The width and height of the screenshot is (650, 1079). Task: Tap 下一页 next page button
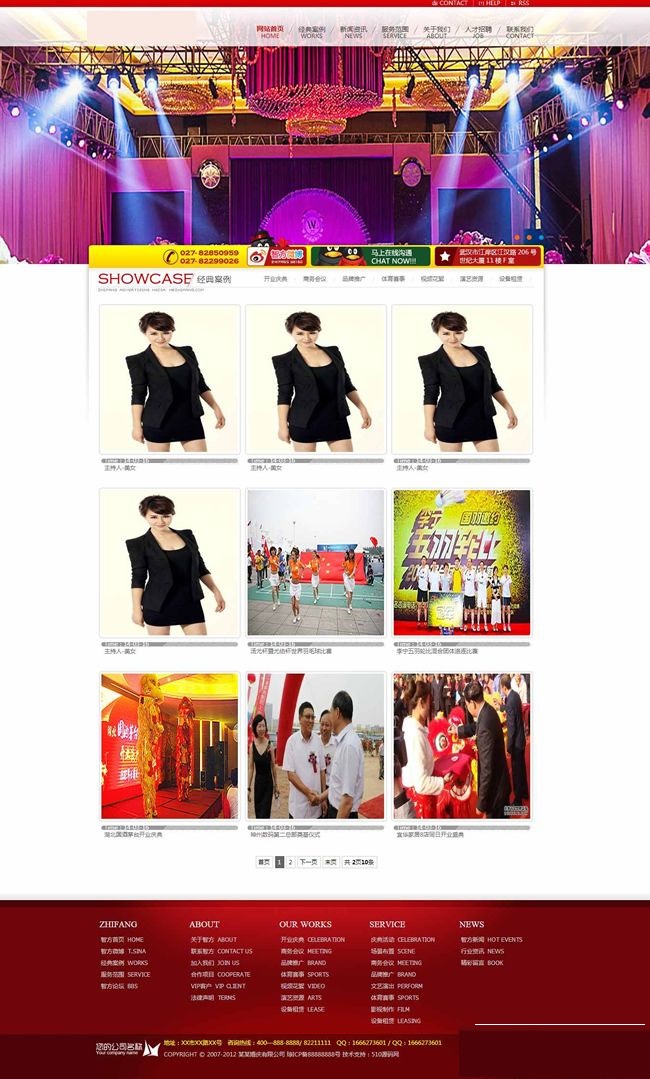click(x=308, y=862)
